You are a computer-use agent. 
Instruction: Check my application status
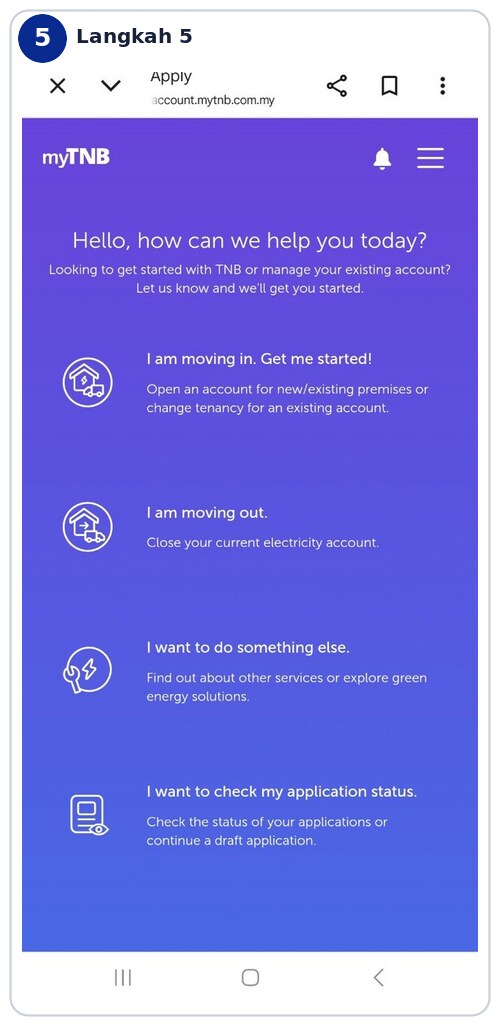(x=250, y=815)
